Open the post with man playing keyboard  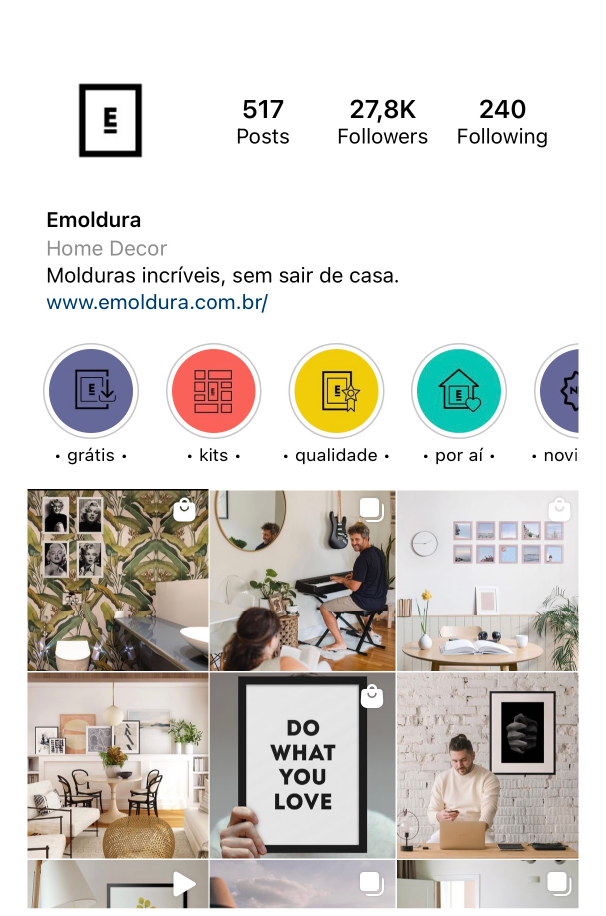[x=302, y=579]
